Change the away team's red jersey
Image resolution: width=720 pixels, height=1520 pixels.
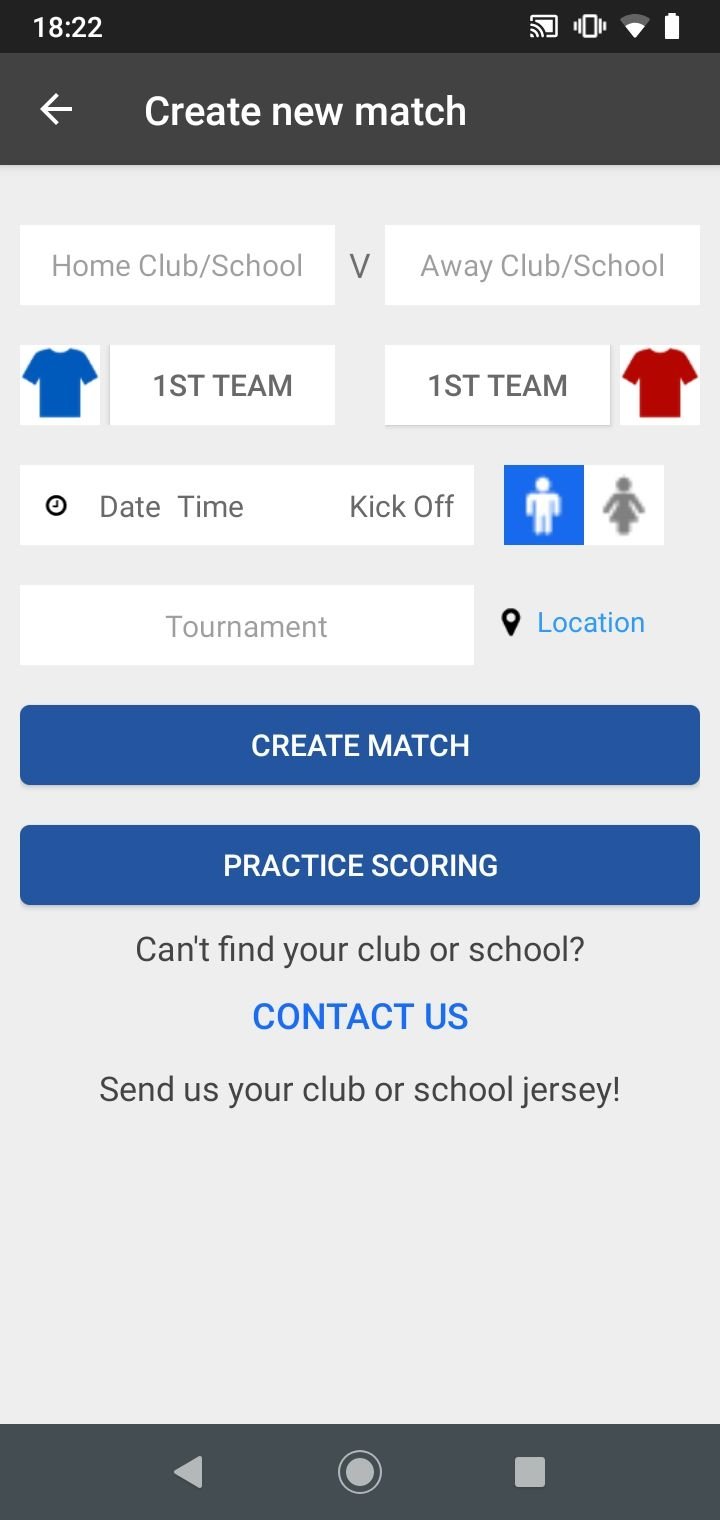(660, 385)
